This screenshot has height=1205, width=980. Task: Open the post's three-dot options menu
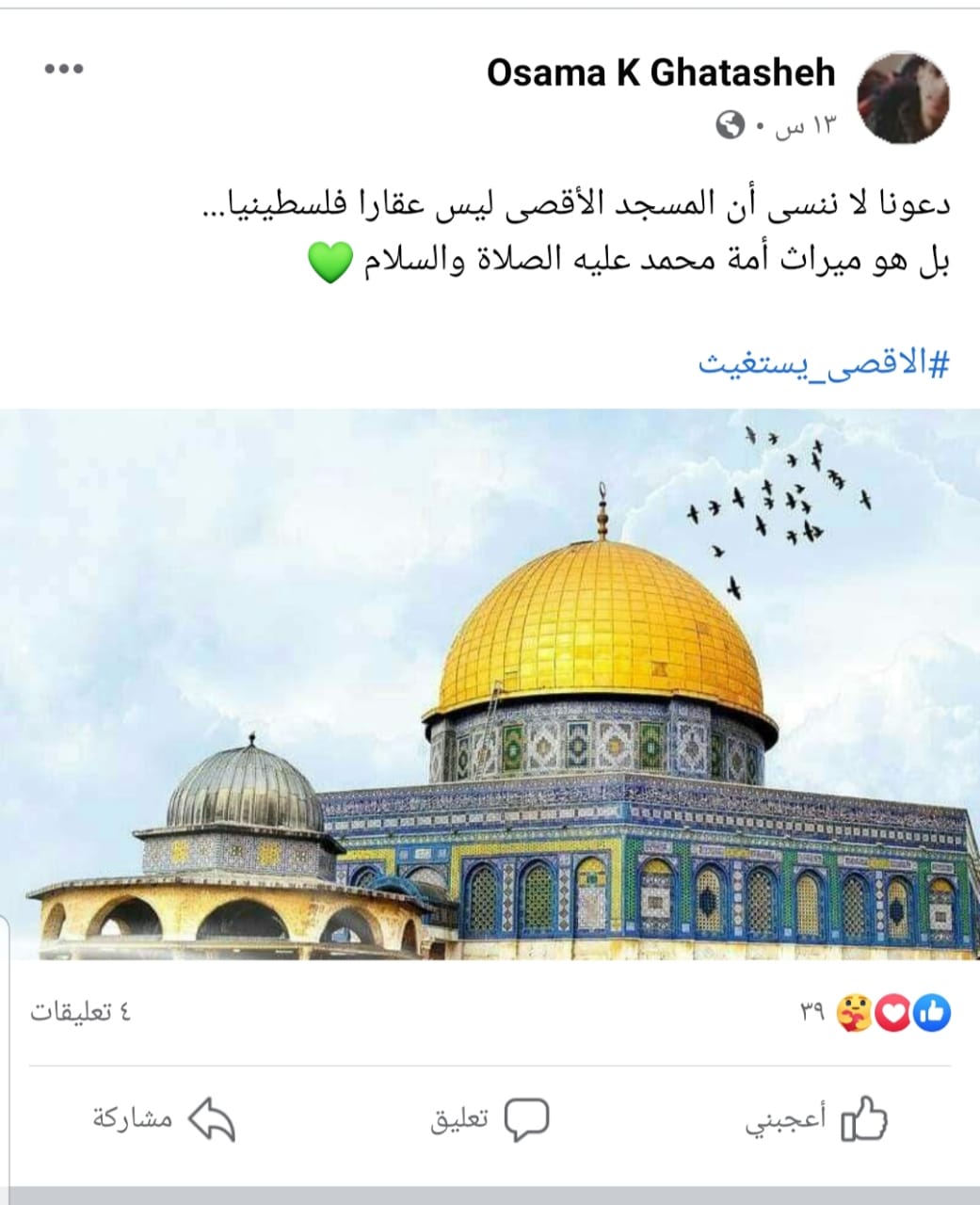tap(64, 69)
